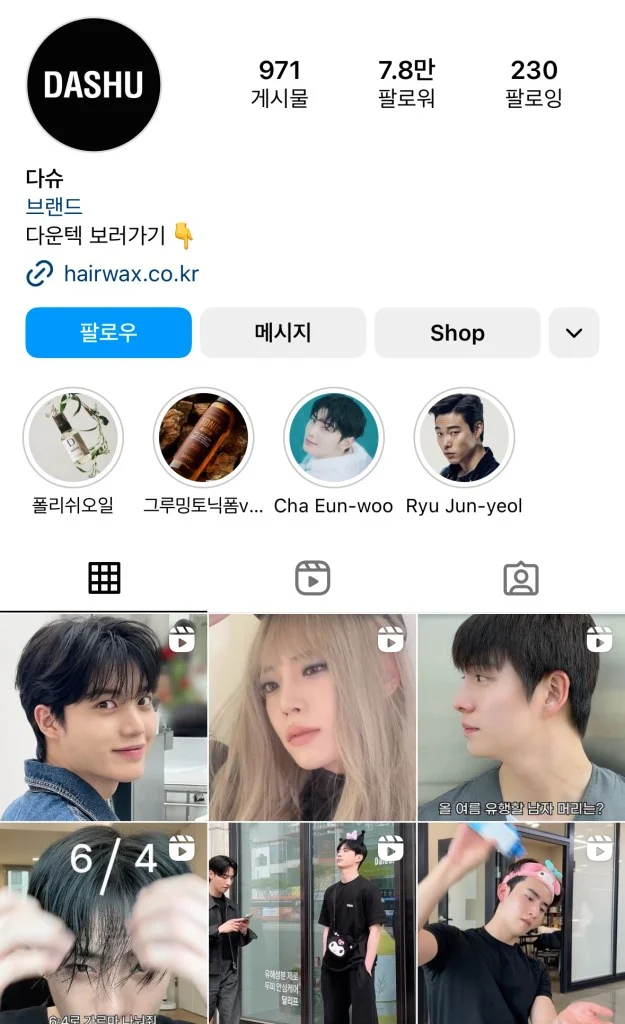View the 7.8만 팔로워 followers list
This screenshot has height=1024, width=625.
[406, 83]
